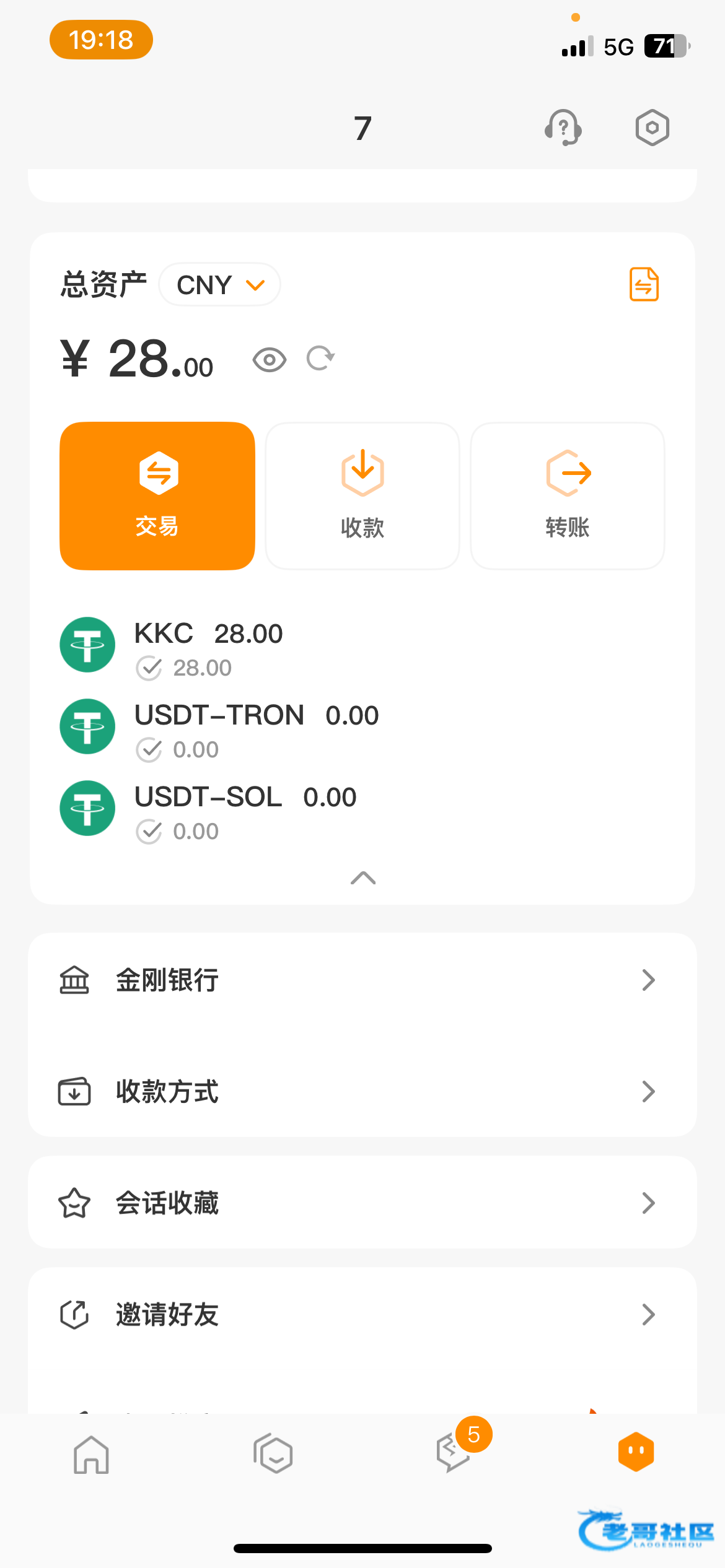Open the settings hexagon icon
This screenshot has height=1568, width=725.
tap(652, 128)
